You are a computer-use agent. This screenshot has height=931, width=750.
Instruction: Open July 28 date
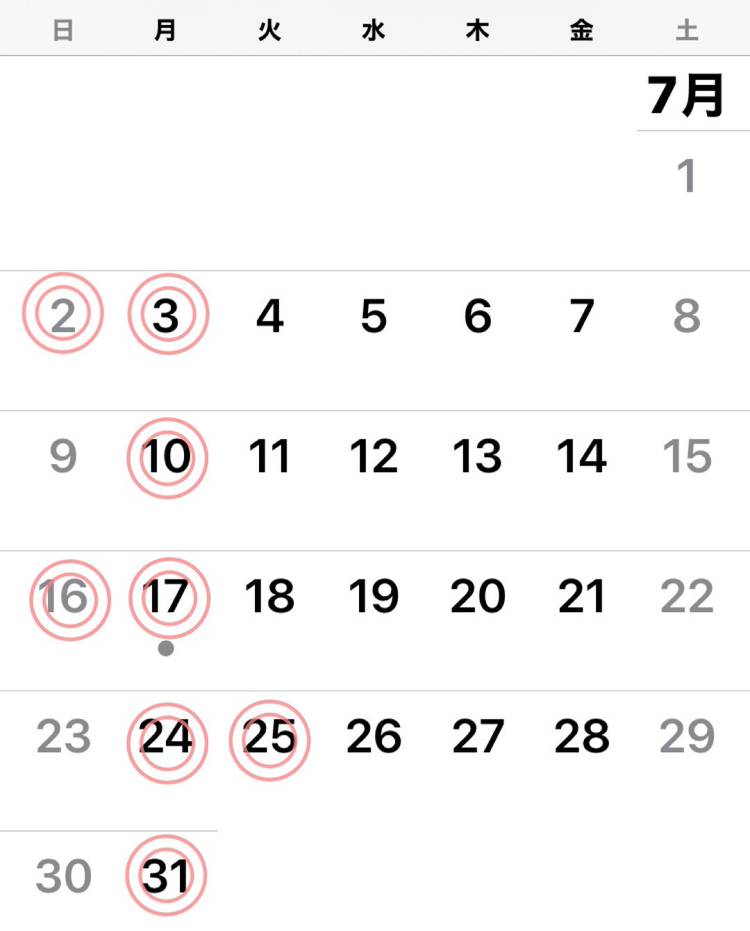click(x=582, y=738)
